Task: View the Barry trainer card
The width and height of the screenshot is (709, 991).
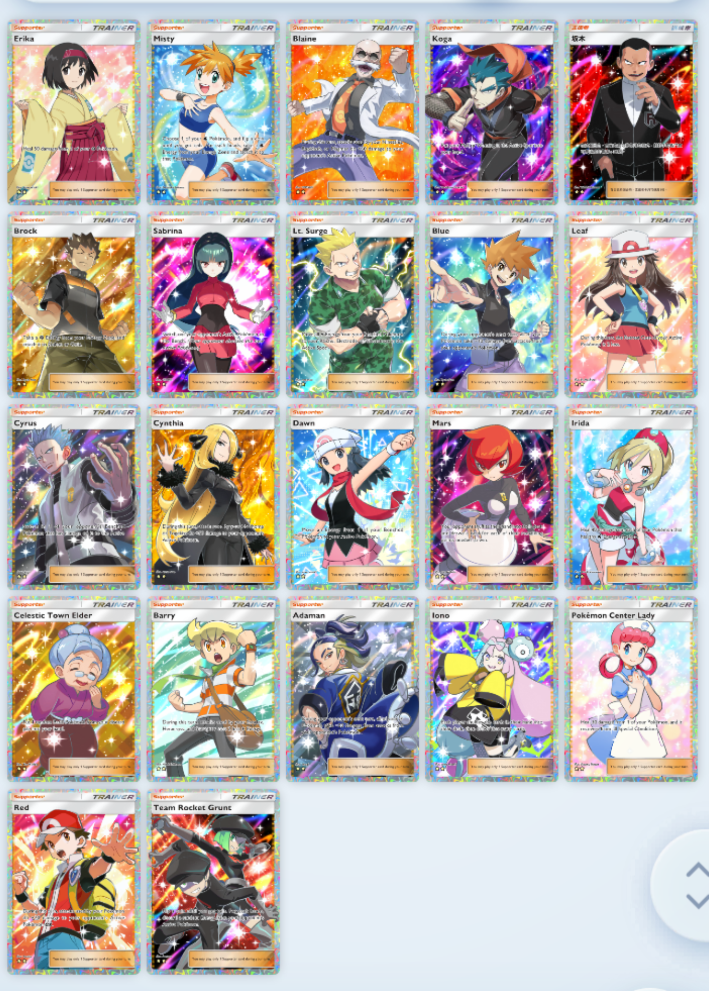Action: point(212,689)
